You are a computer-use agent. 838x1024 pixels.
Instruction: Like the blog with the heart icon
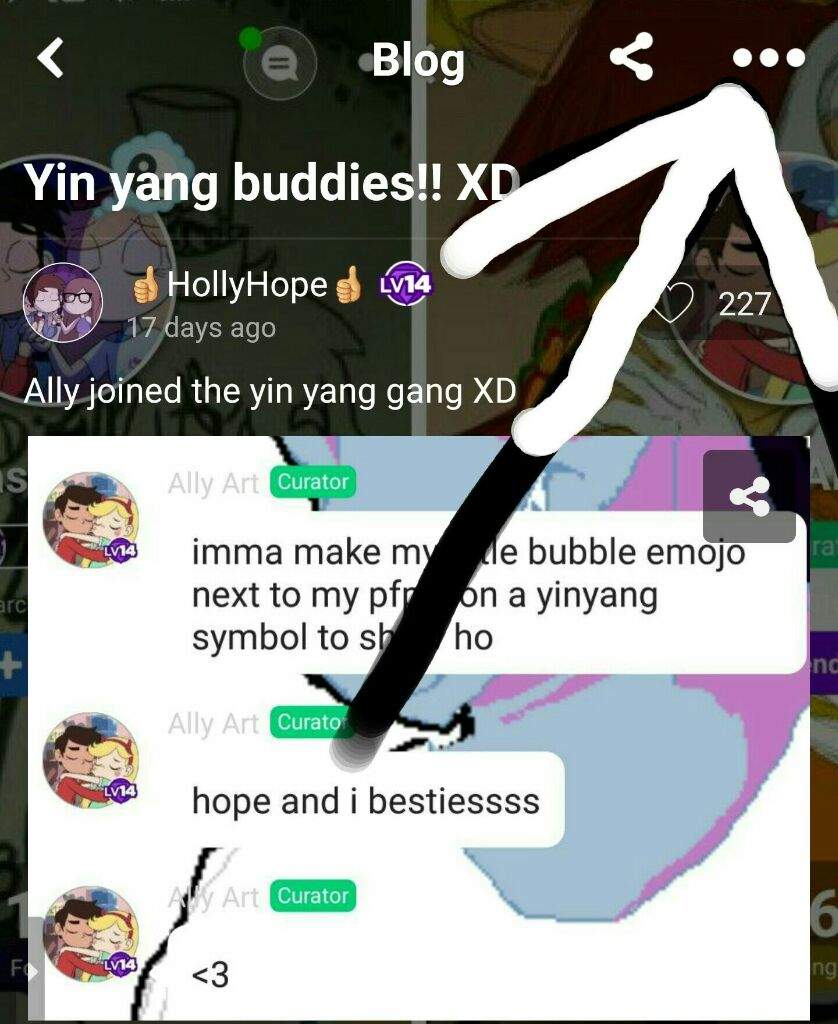[x=672, y=303]
